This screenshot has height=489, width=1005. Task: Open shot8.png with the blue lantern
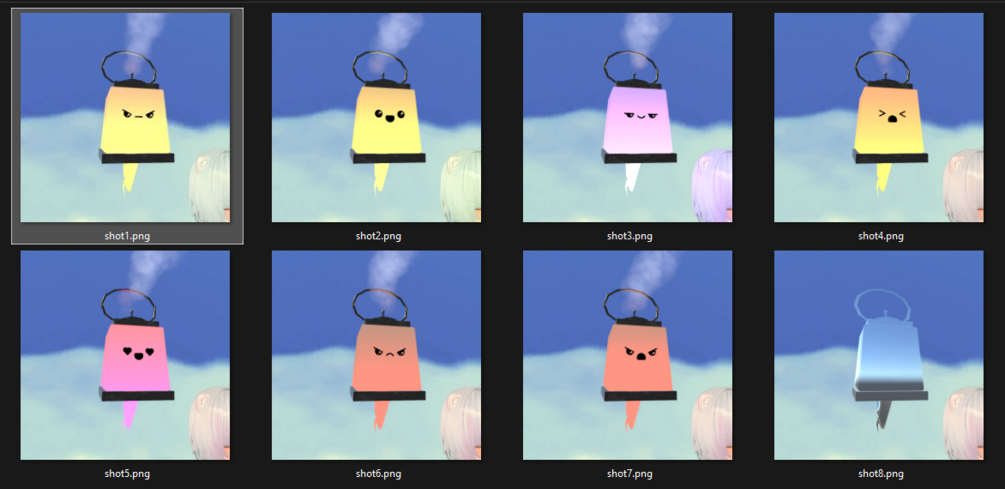coord(879,355)
